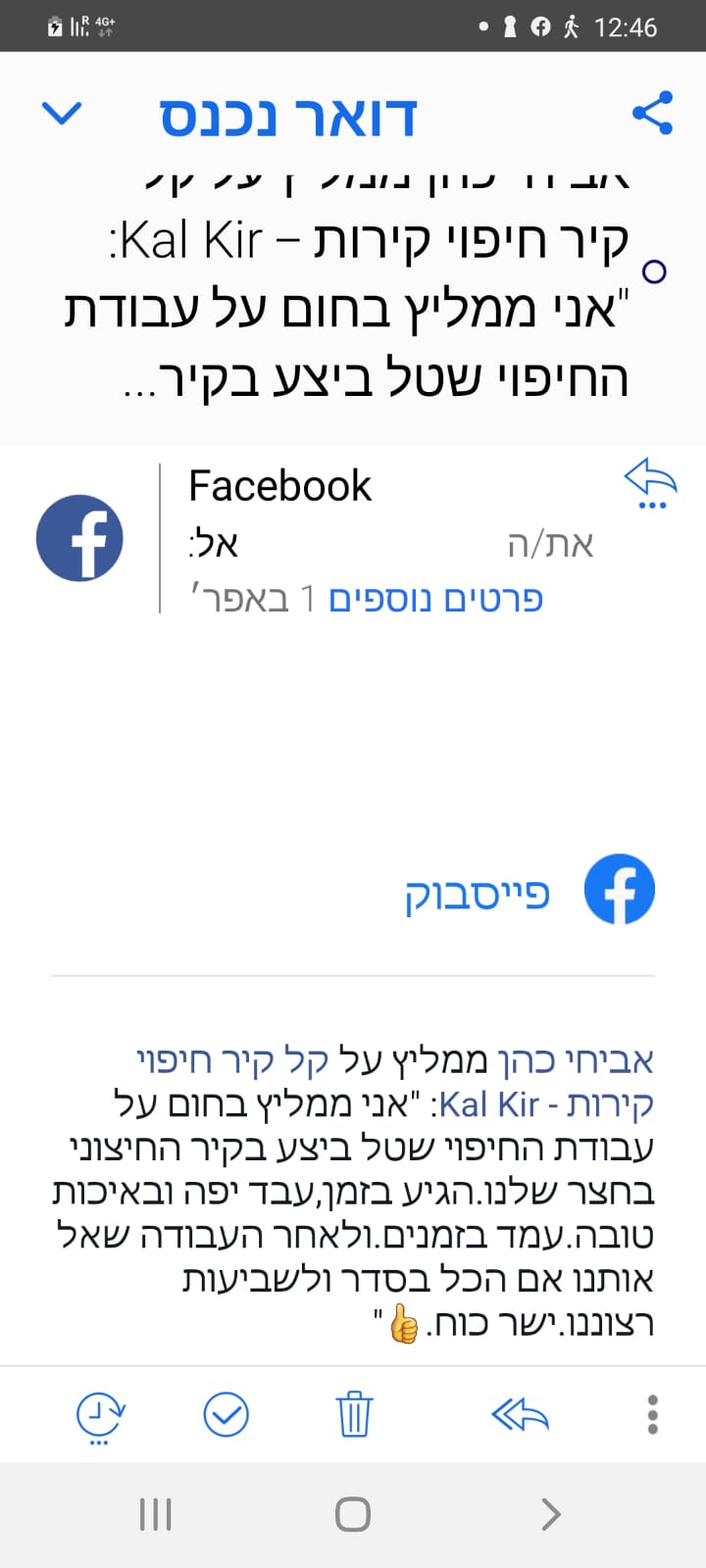Reply all using the bottom toolbar arrows
This screenshot has width=706, height=1568.
(x=520, y=1414)
